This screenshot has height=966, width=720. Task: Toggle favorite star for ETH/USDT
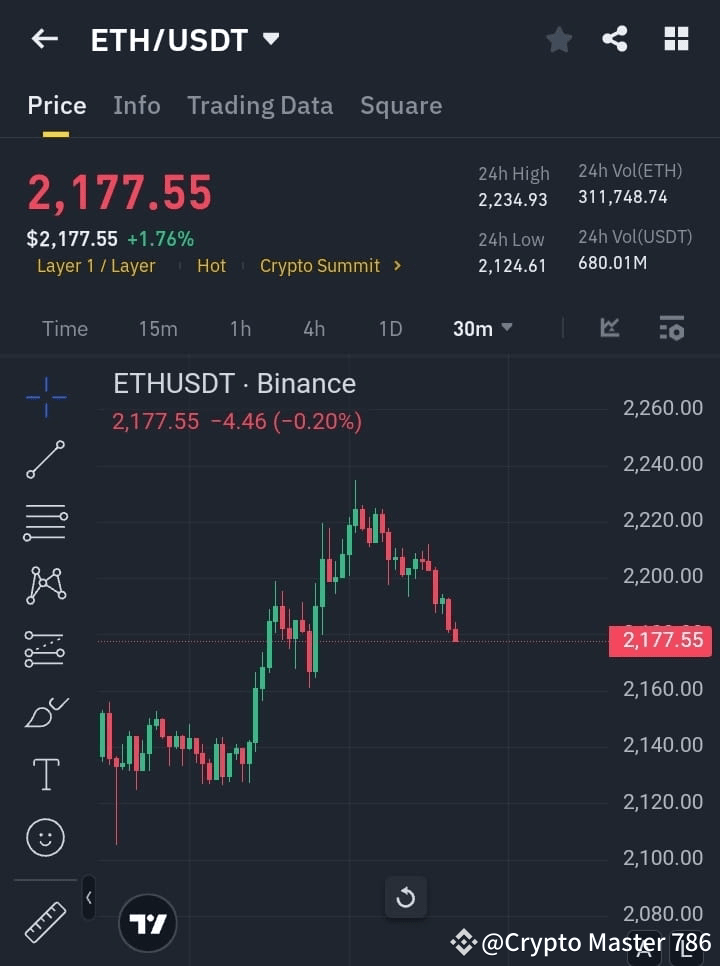coord(558,40)
